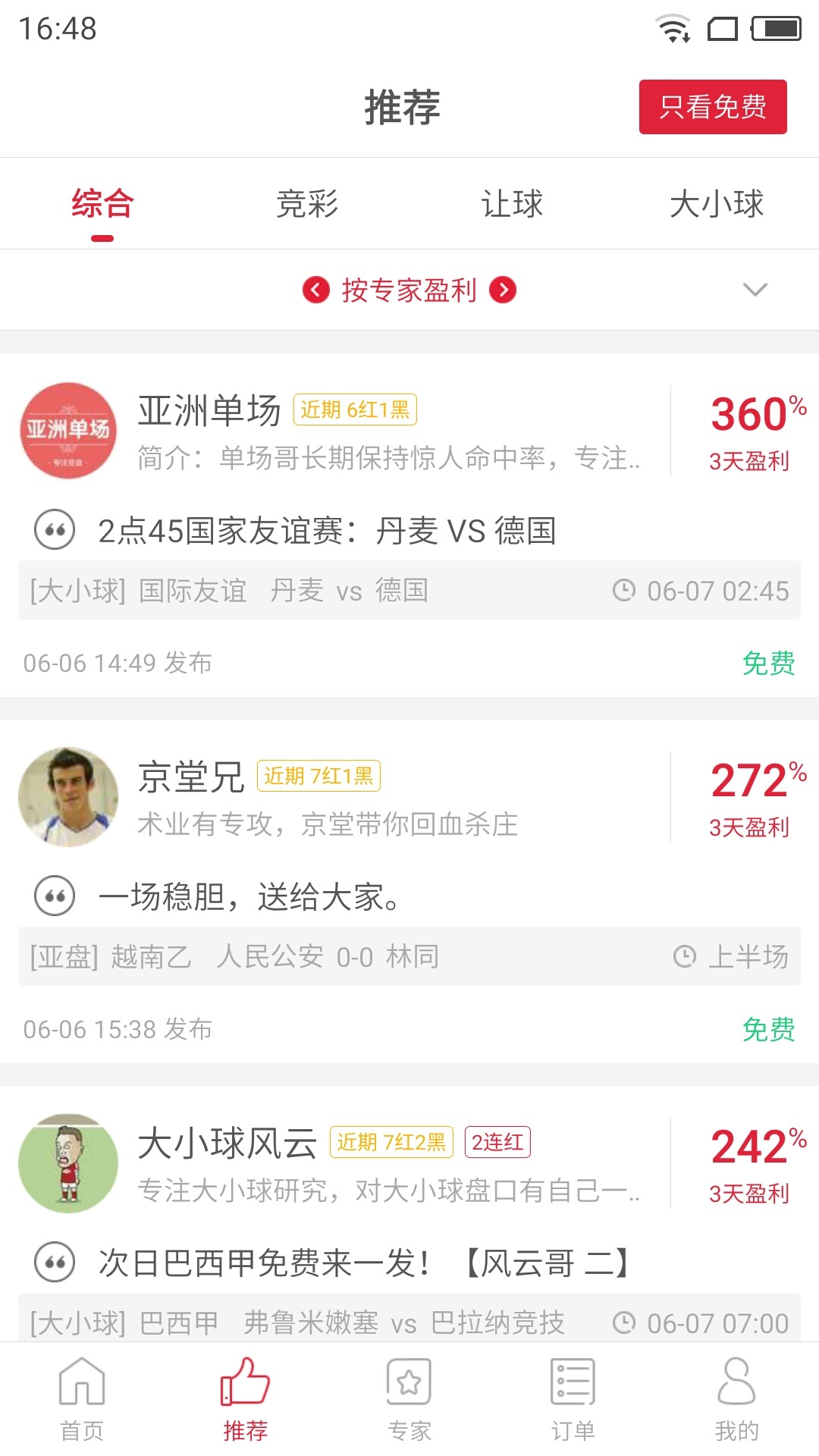Go to next sort option with right arrow
This screenshot has width=819, height=1456.
pos(503,290)
